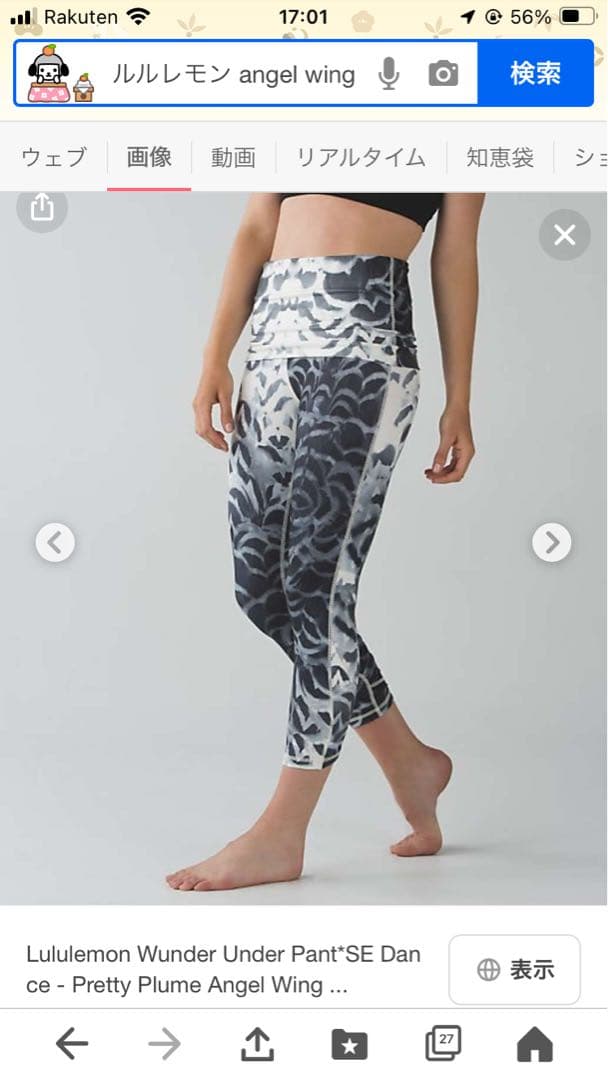This screenshot has width=608, height=1080.
Task: Switch to the ウェブ tab
Action: [x=53, y=157]
